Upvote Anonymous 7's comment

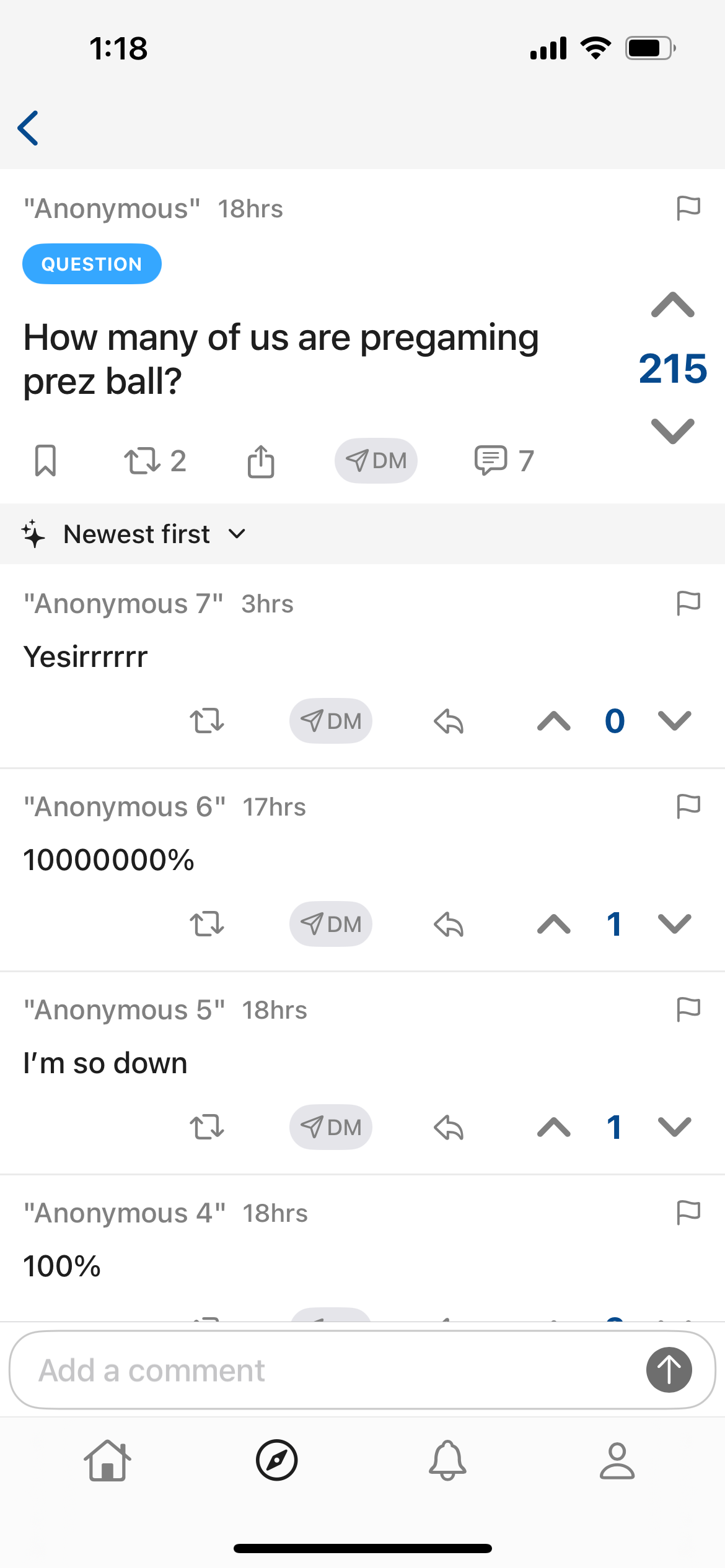pyautogui.click(x=554, y=721)
